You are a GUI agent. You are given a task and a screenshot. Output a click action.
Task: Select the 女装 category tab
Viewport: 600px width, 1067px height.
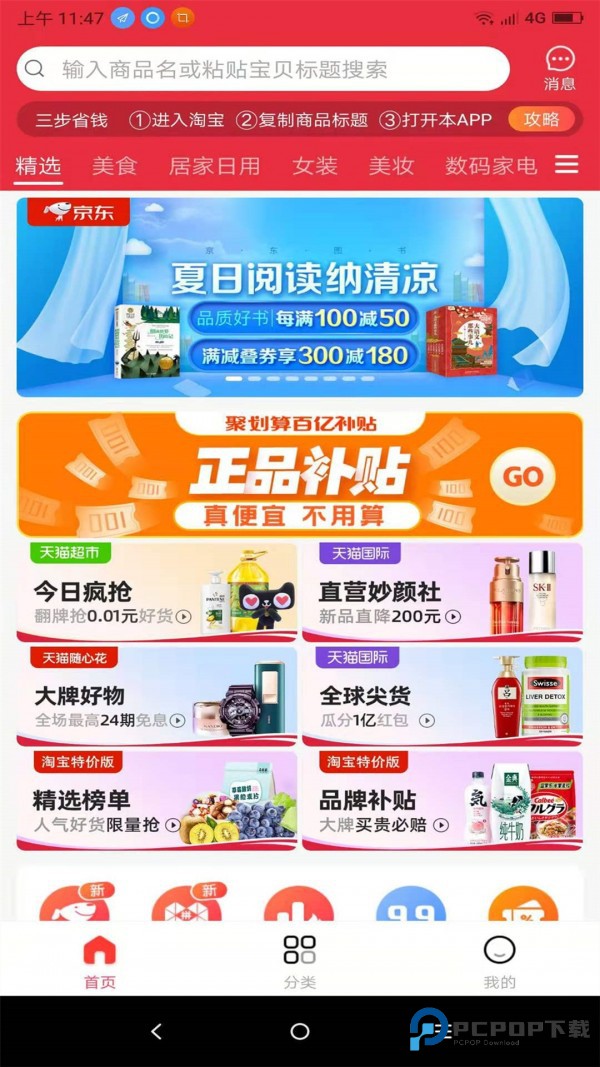click(x=315, y=166)
